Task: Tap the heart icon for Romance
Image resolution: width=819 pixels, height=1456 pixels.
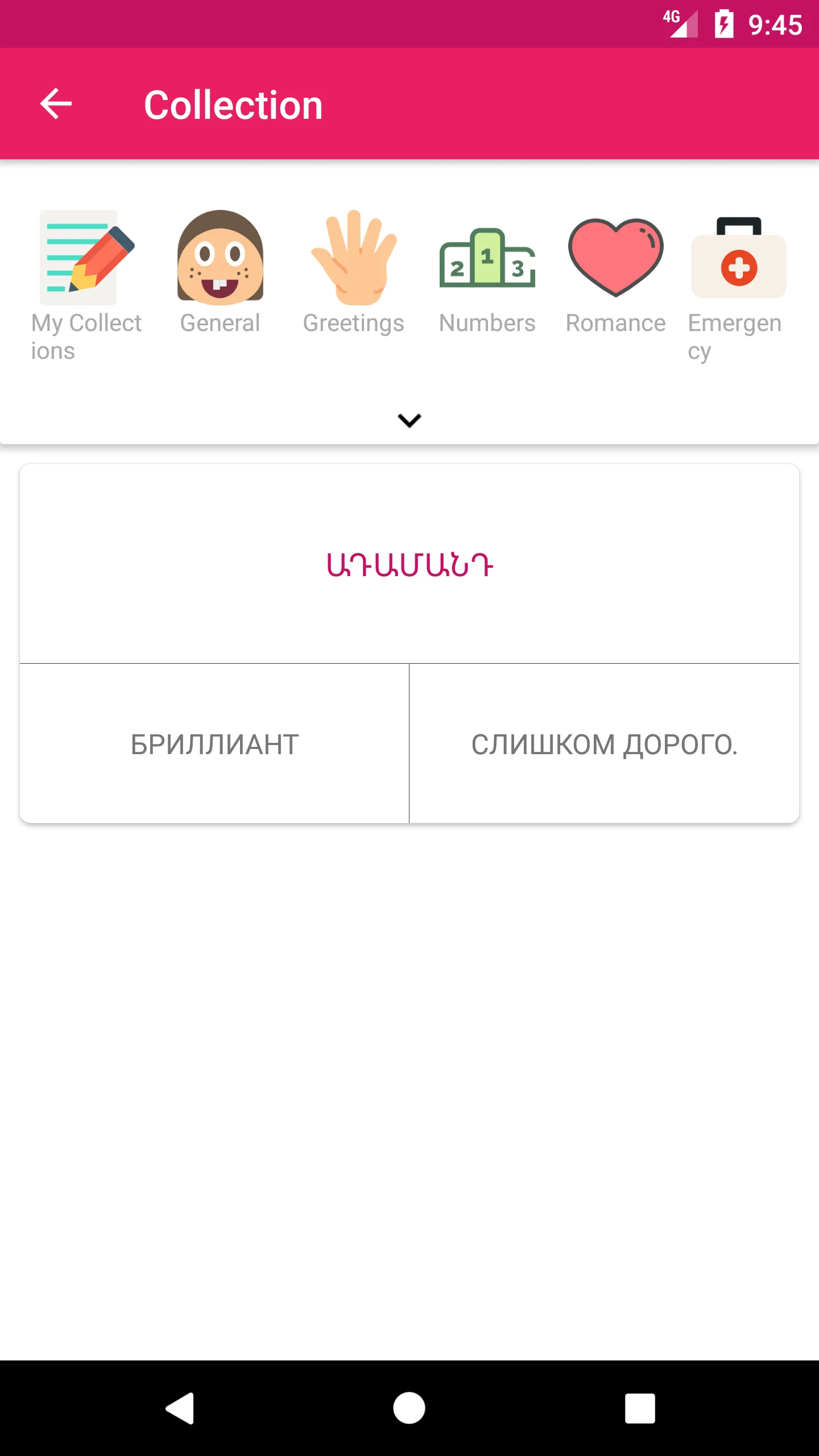Action: (616, 256)
